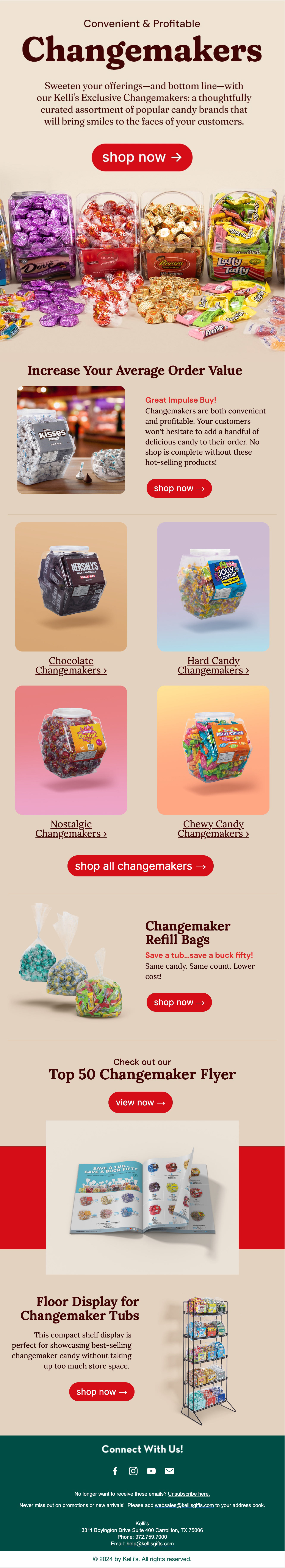Tap the shop now button under Changemakers headline
The width and height of the screenshot is (285, 1568).
click(142, 158)
